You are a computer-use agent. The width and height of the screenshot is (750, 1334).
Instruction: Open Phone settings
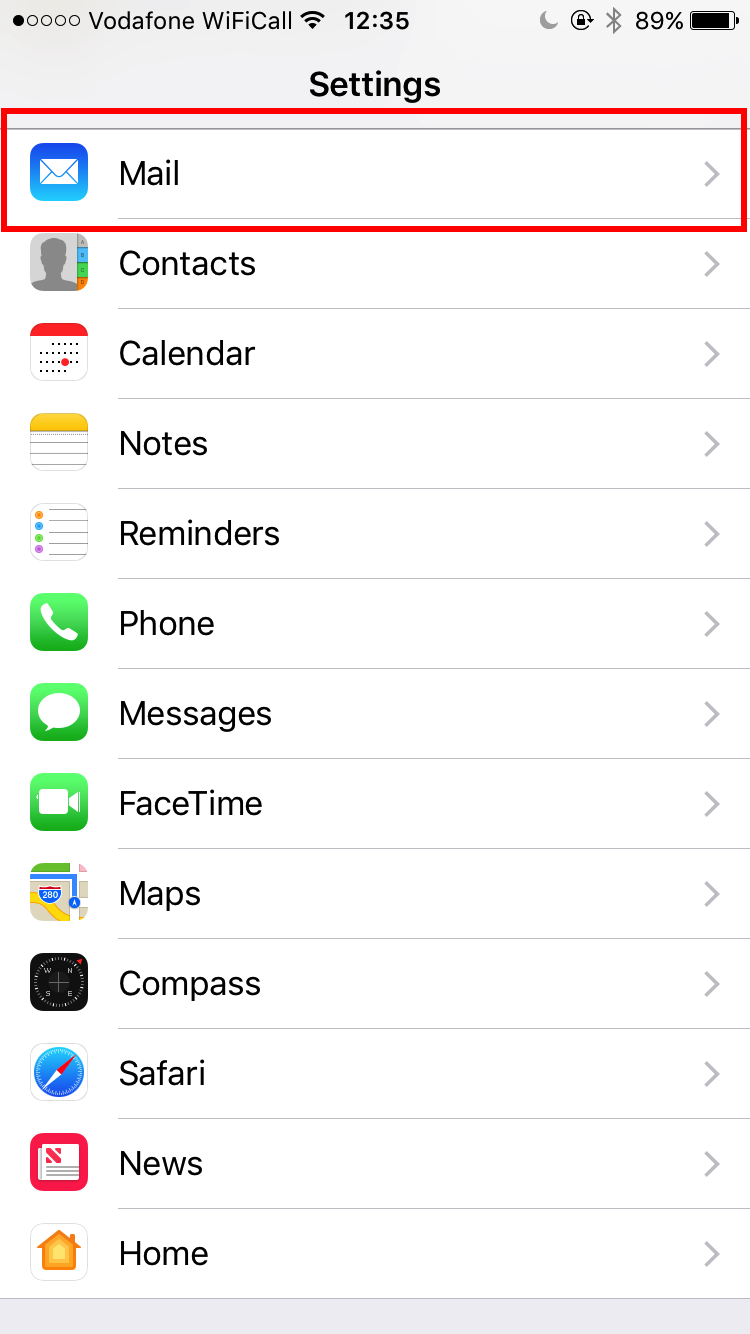click(x=375, y=623)
